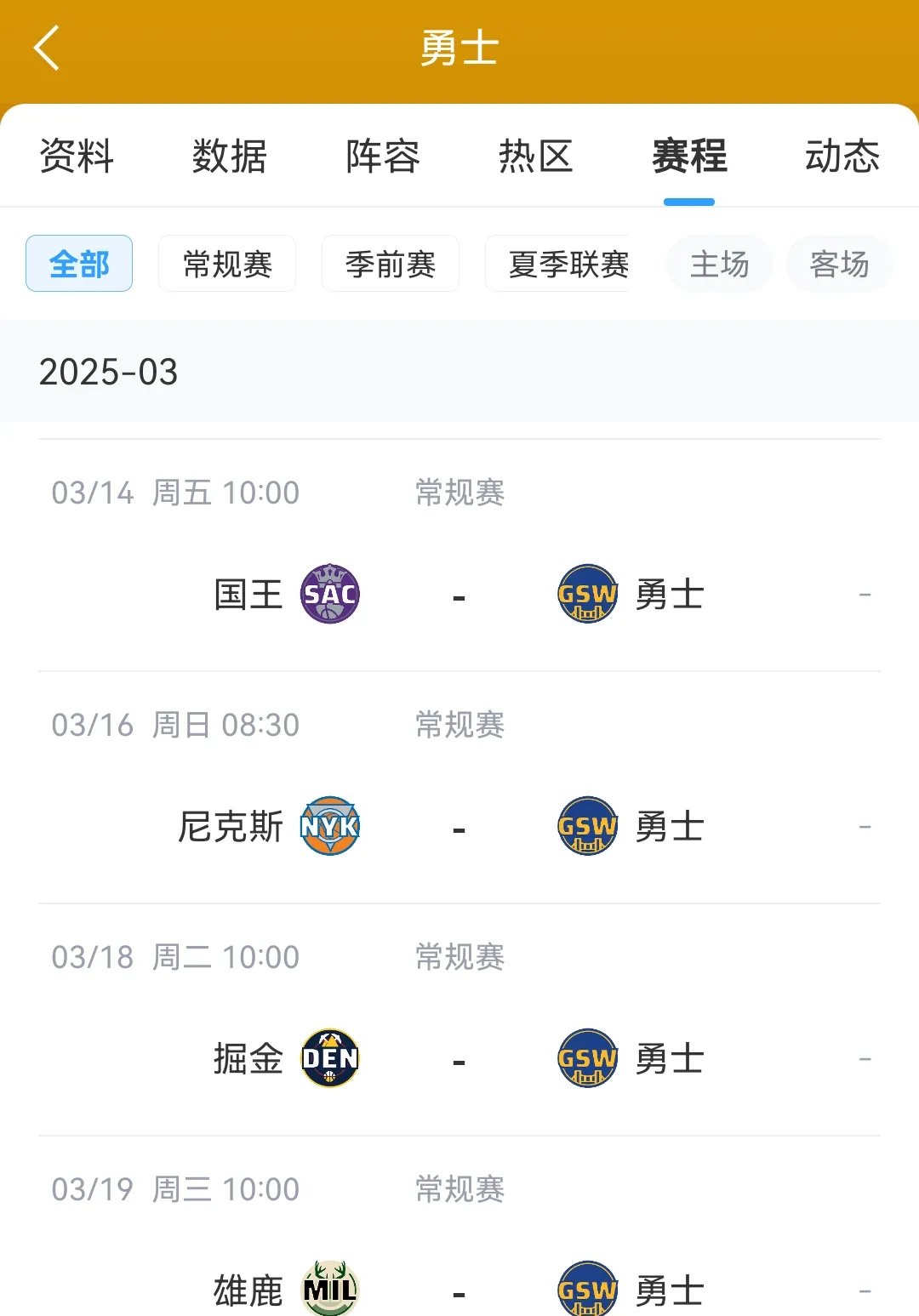The height and width of the screenshot is (1316, 919).
Task: Click the GSW logo in the 尼克斯 matchup row
Action: tap(586, 824)
